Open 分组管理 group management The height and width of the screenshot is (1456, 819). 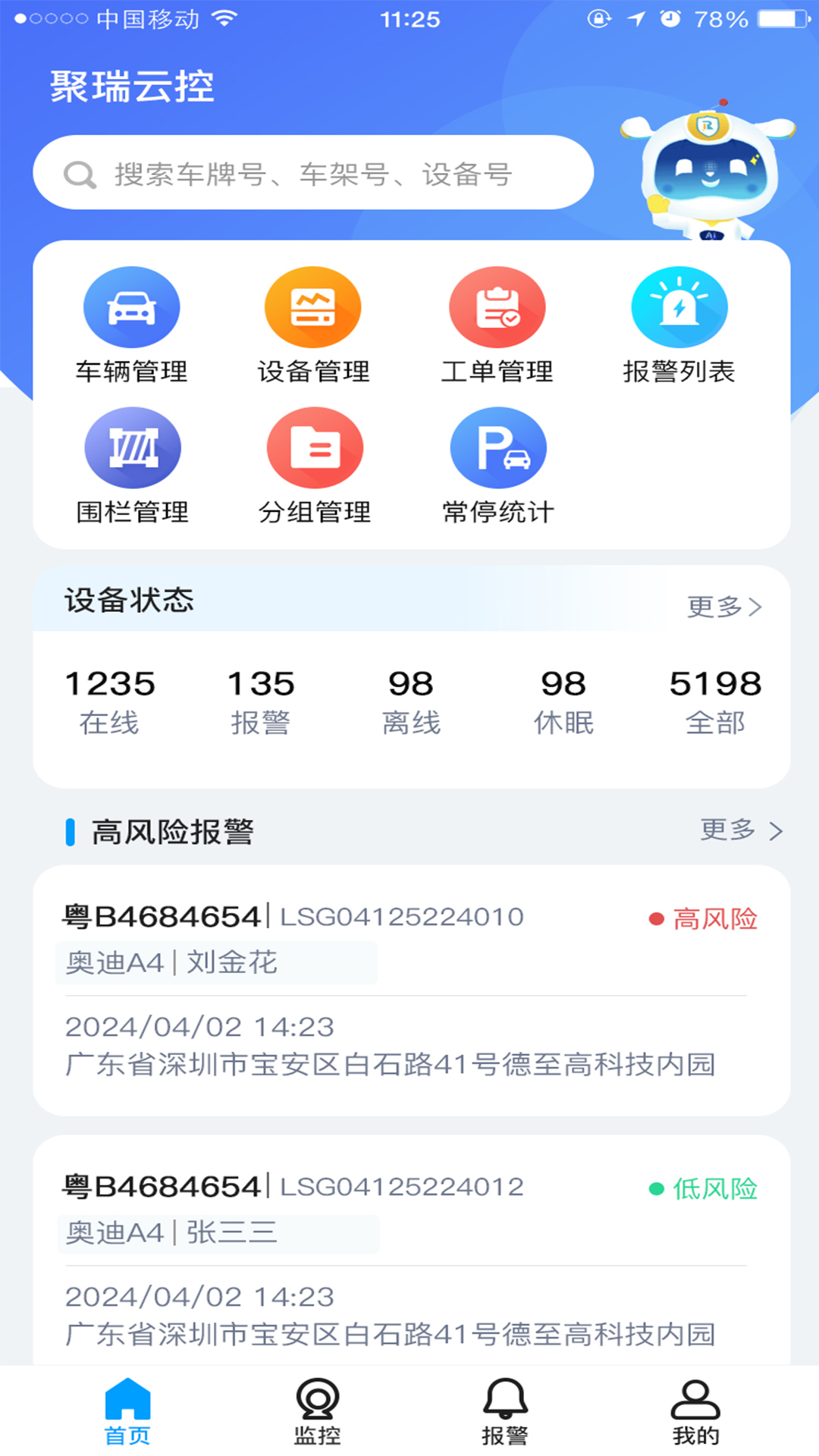(x=315, y=465)
